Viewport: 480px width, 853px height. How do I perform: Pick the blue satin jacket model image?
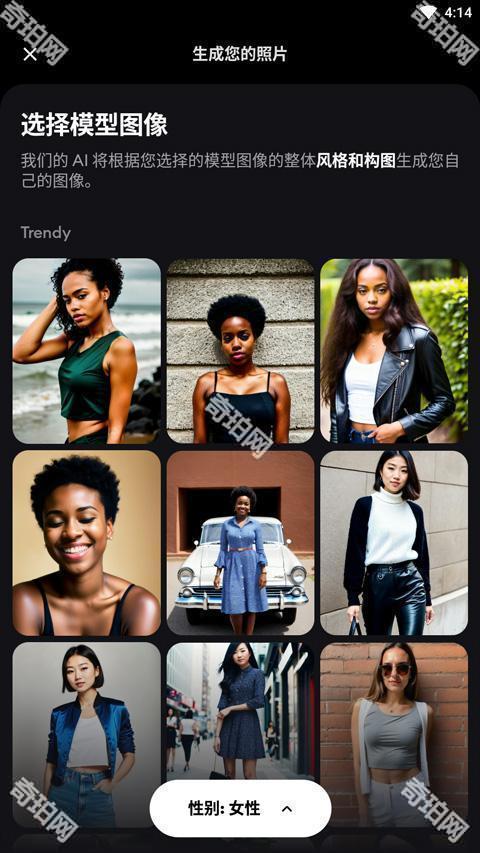[x=87, y=734]
